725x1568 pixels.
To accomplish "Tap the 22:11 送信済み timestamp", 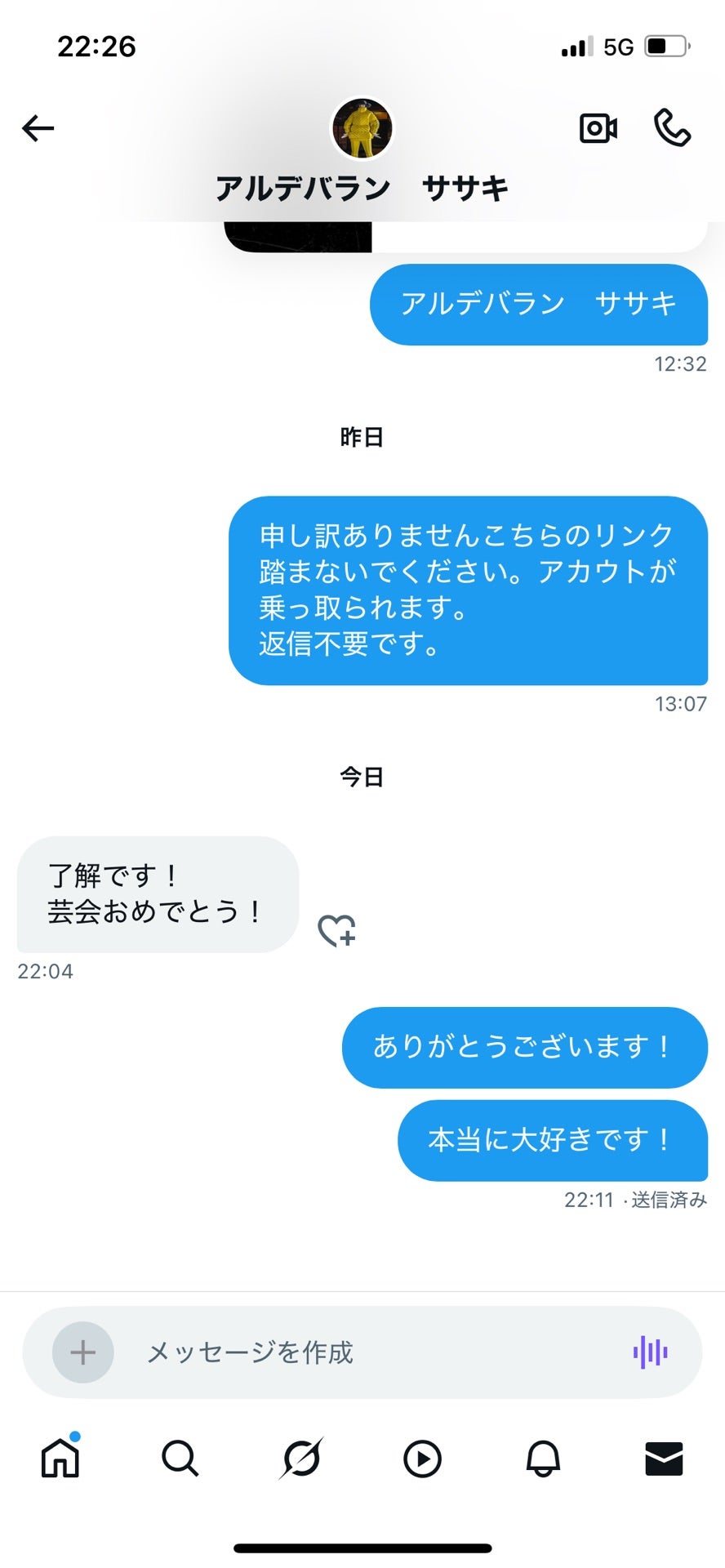I will [x=634, y=1200].
